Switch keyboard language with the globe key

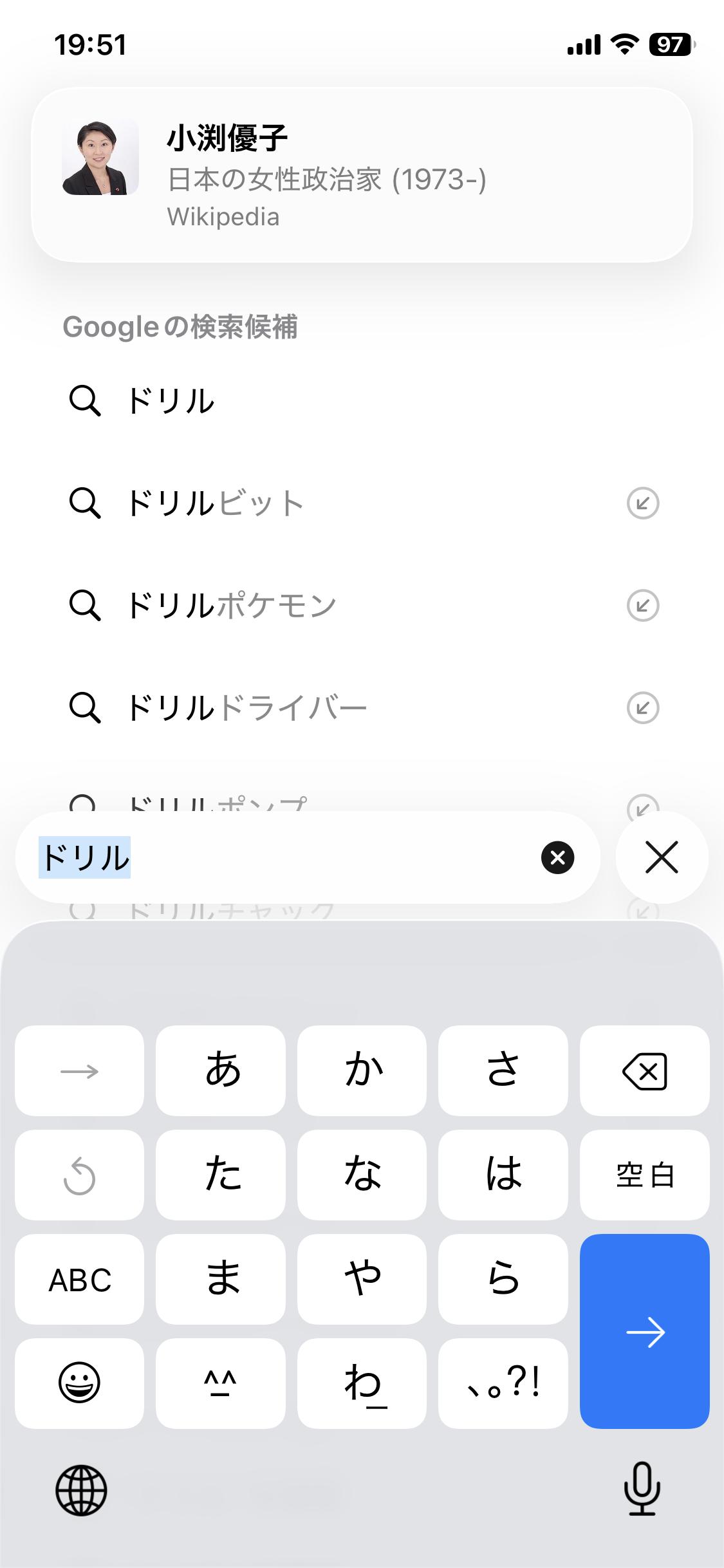click(81, 1490)
